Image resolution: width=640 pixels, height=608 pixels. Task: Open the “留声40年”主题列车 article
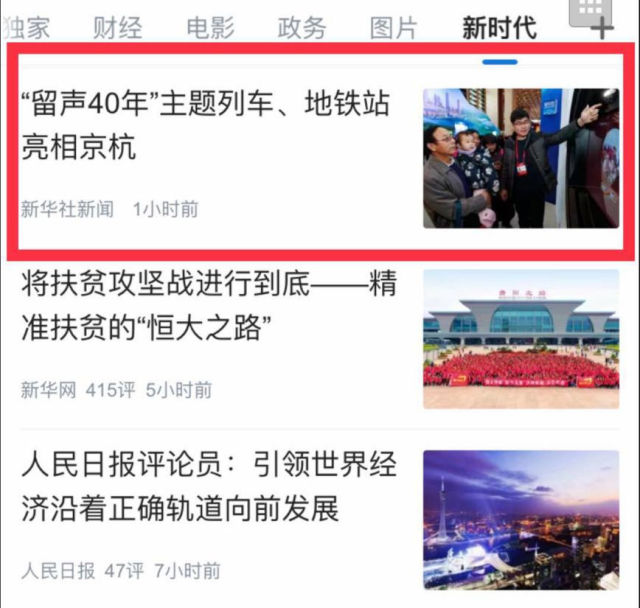[x=206, y=125]
